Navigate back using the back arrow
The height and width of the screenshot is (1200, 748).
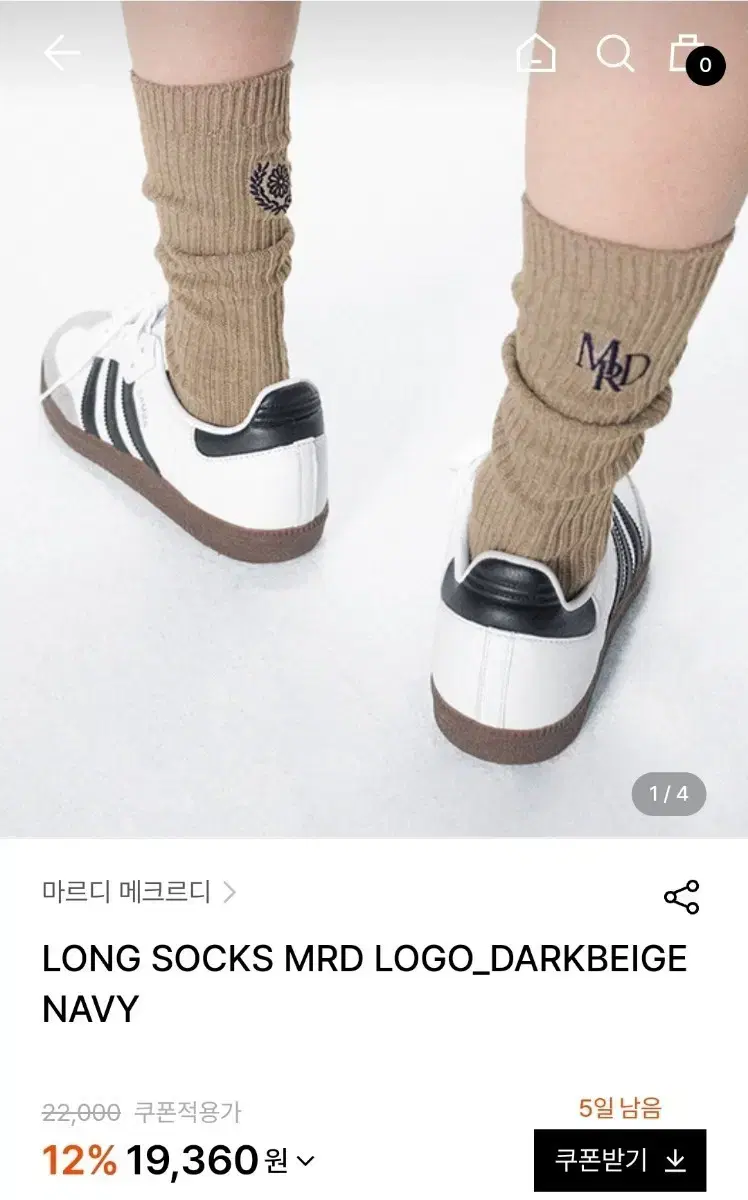coord(60,55)
